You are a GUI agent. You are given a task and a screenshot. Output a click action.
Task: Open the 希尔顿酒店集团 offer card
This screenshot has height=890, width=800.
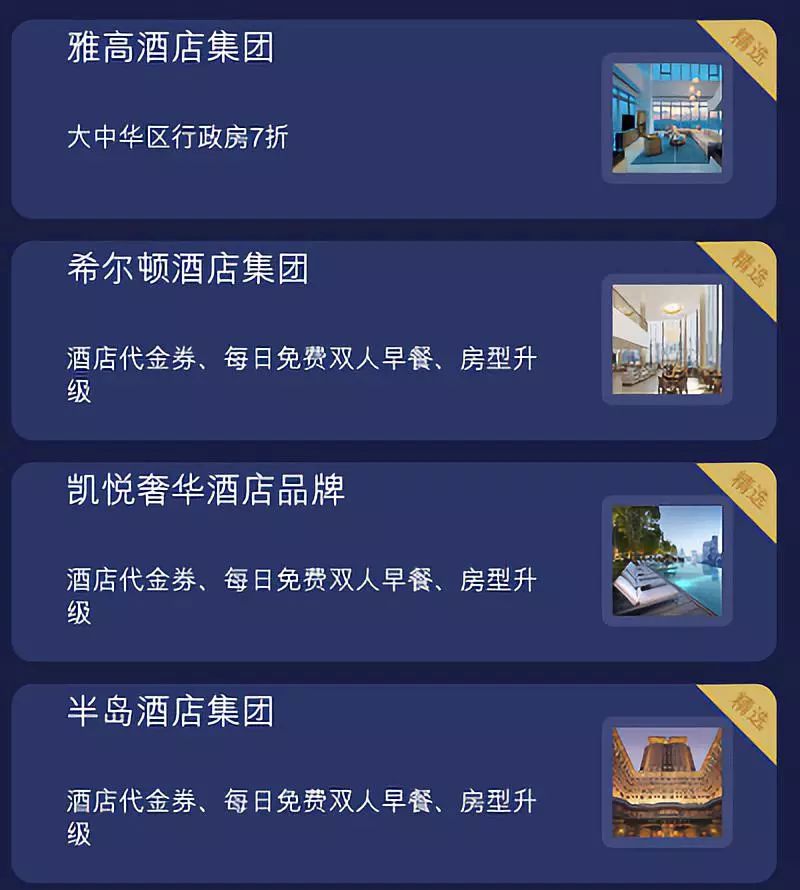pos(393,341)
